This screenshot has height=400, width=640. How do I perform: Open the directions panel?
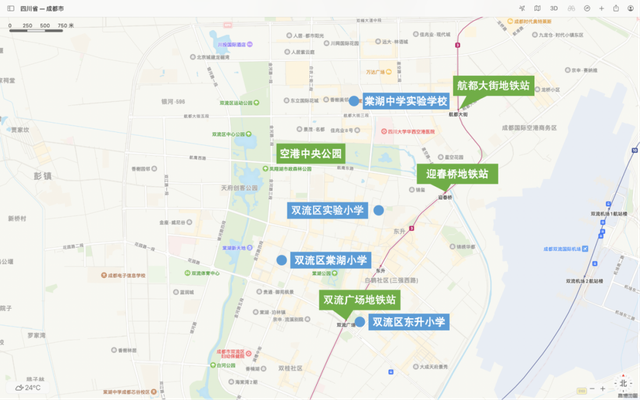pos(587,8)
